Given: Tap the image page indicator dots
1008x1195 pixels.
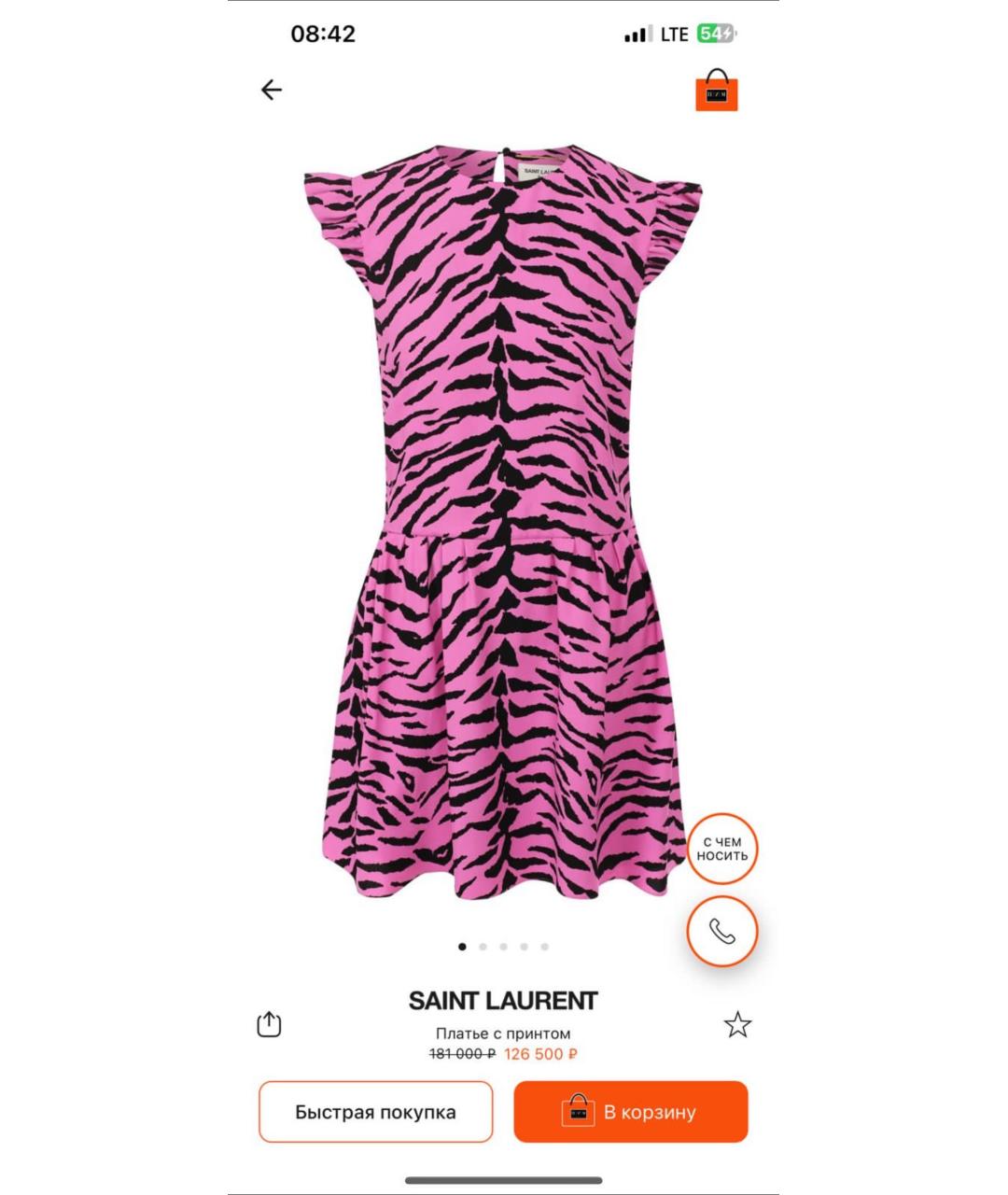Looking at the screenshot, I should click(x=503, y=947).
